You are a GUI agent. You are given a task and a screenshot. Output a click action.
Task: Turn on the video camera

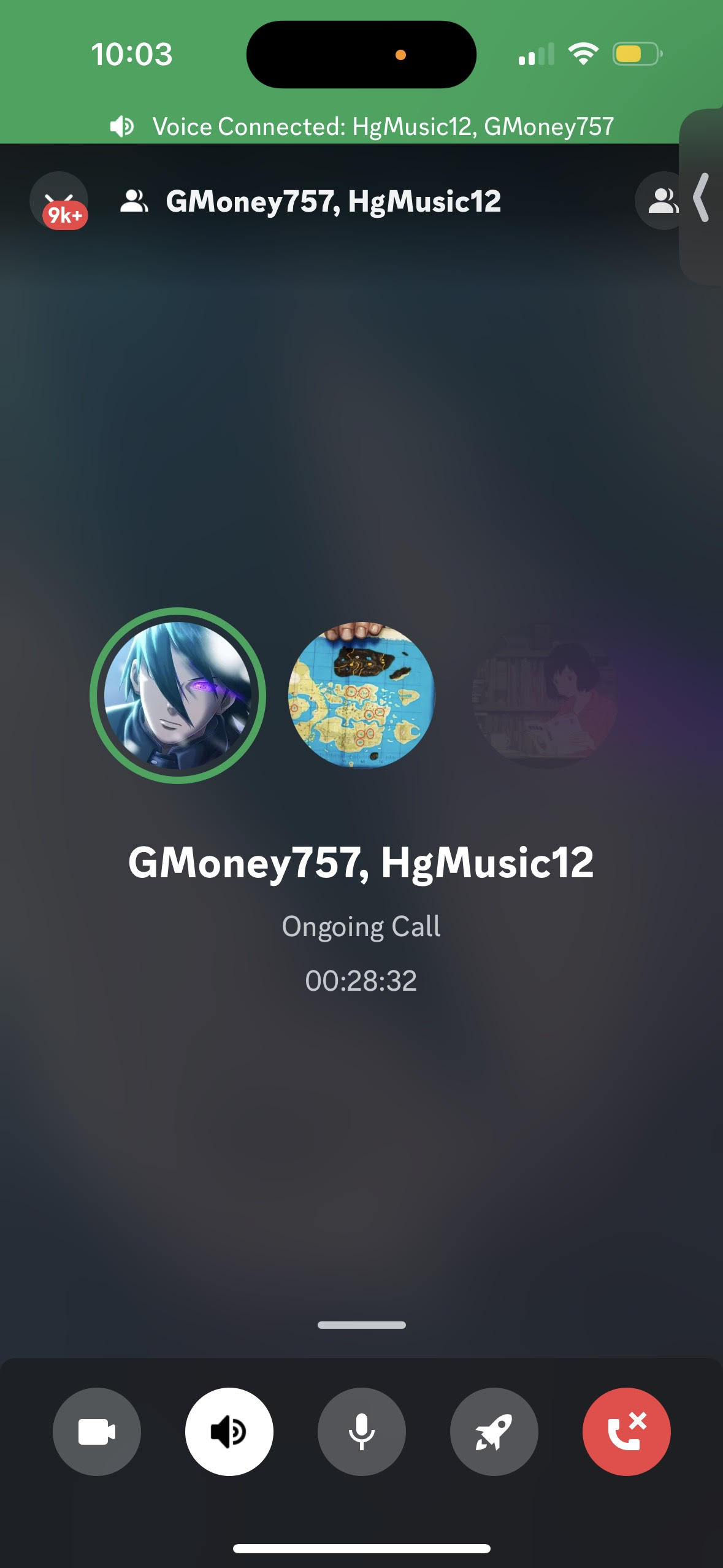[x=97, y=1431]
